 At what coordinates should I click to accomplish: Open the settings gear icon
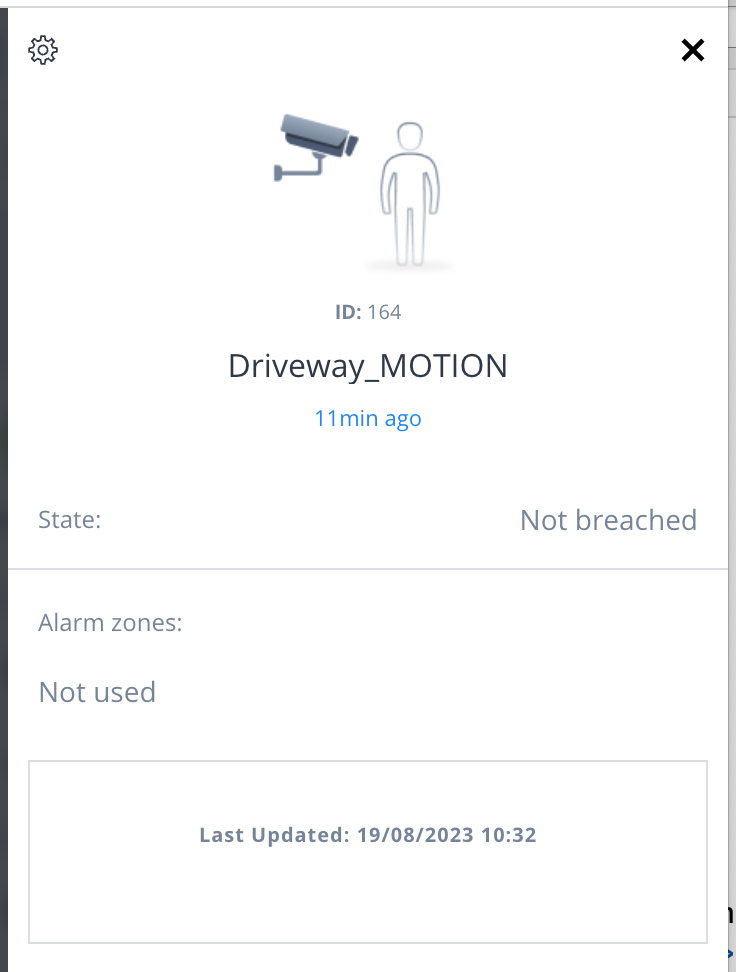coord(43,50)
